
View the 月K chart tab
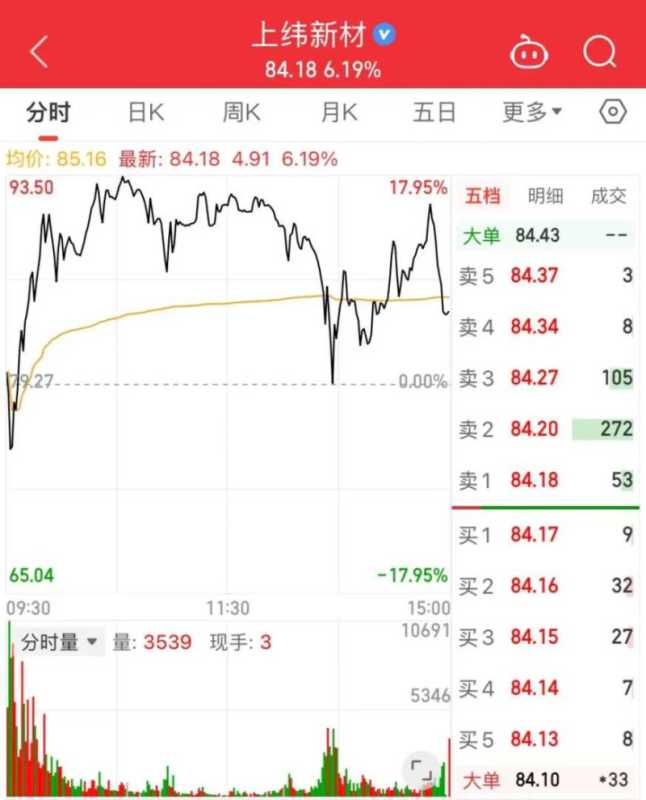339,112
